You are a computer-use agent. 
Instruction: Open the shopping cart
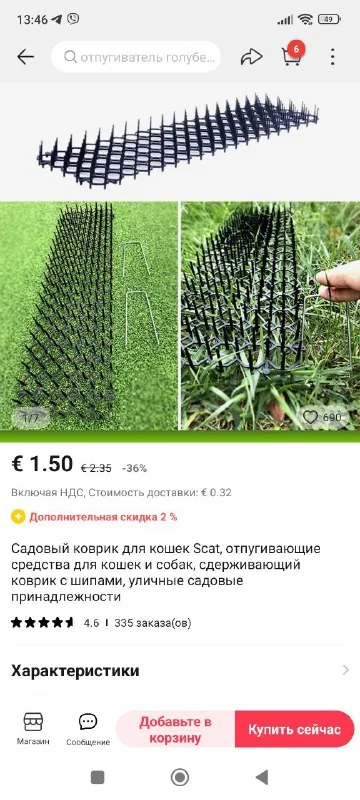tap(292, 55)
